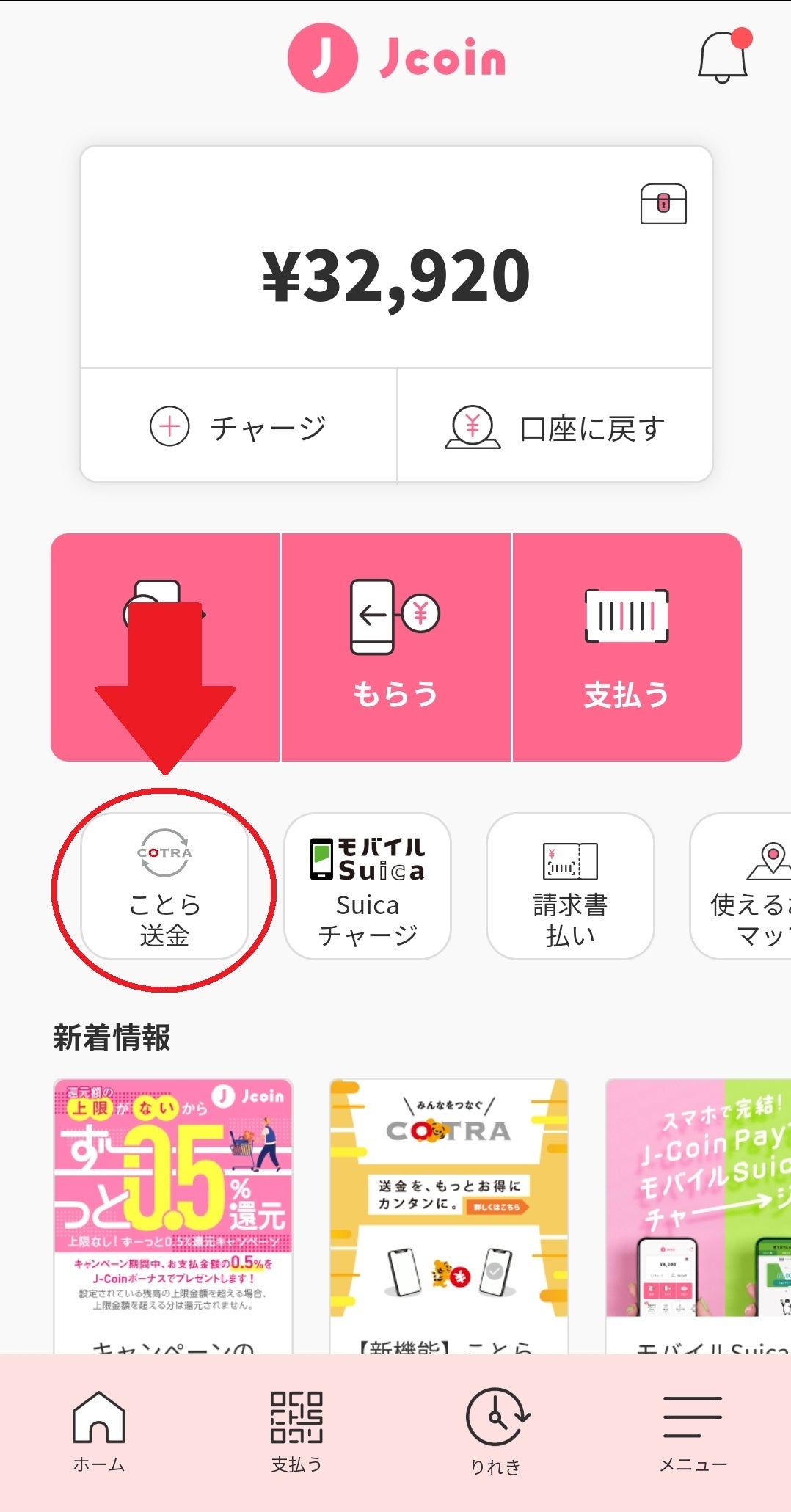
Task: Tap チャージ to add money
Action: [238, 427]
